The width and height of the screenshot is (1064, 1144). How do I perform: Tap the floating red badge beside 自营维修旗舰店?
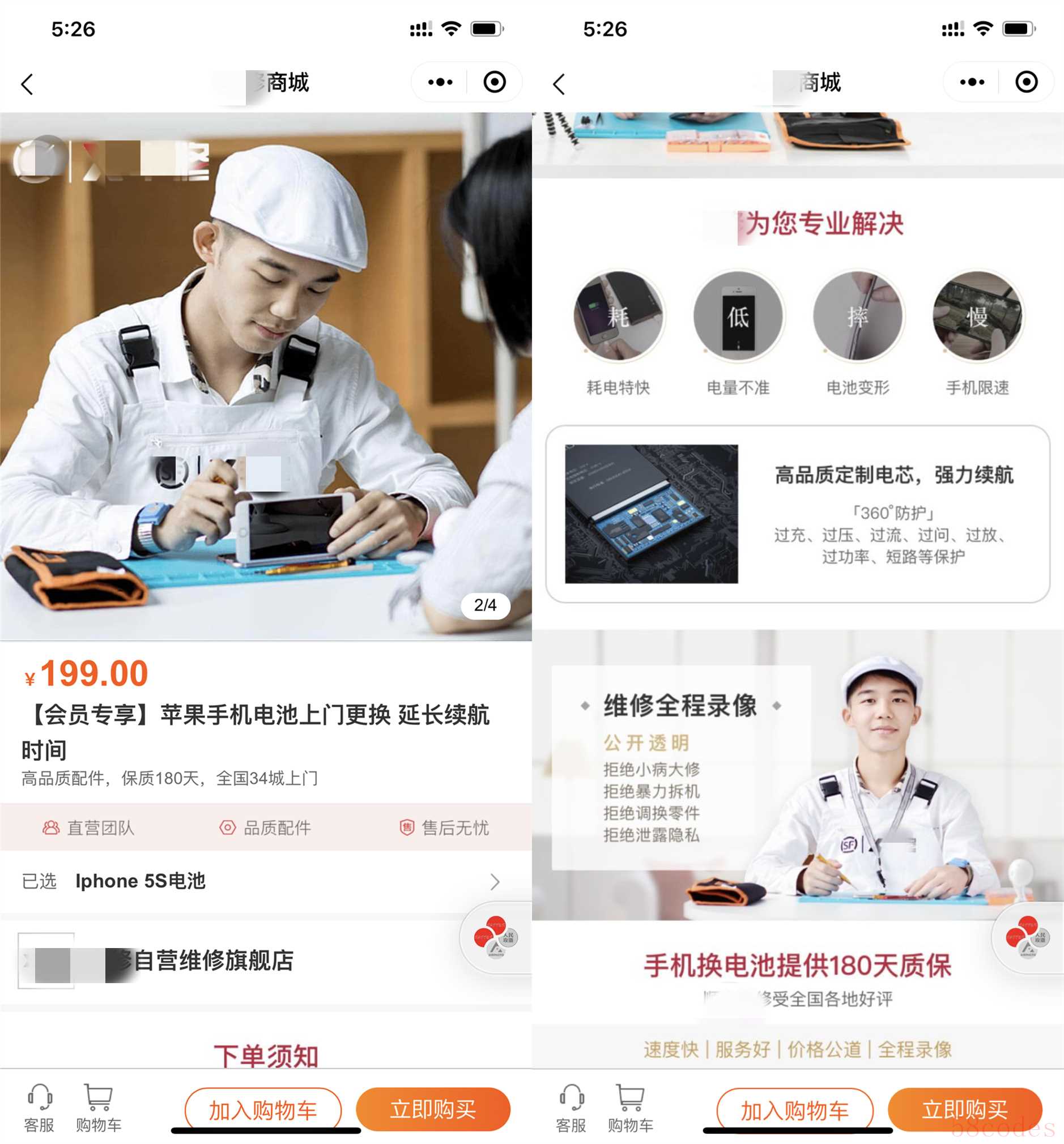point(495,937)
